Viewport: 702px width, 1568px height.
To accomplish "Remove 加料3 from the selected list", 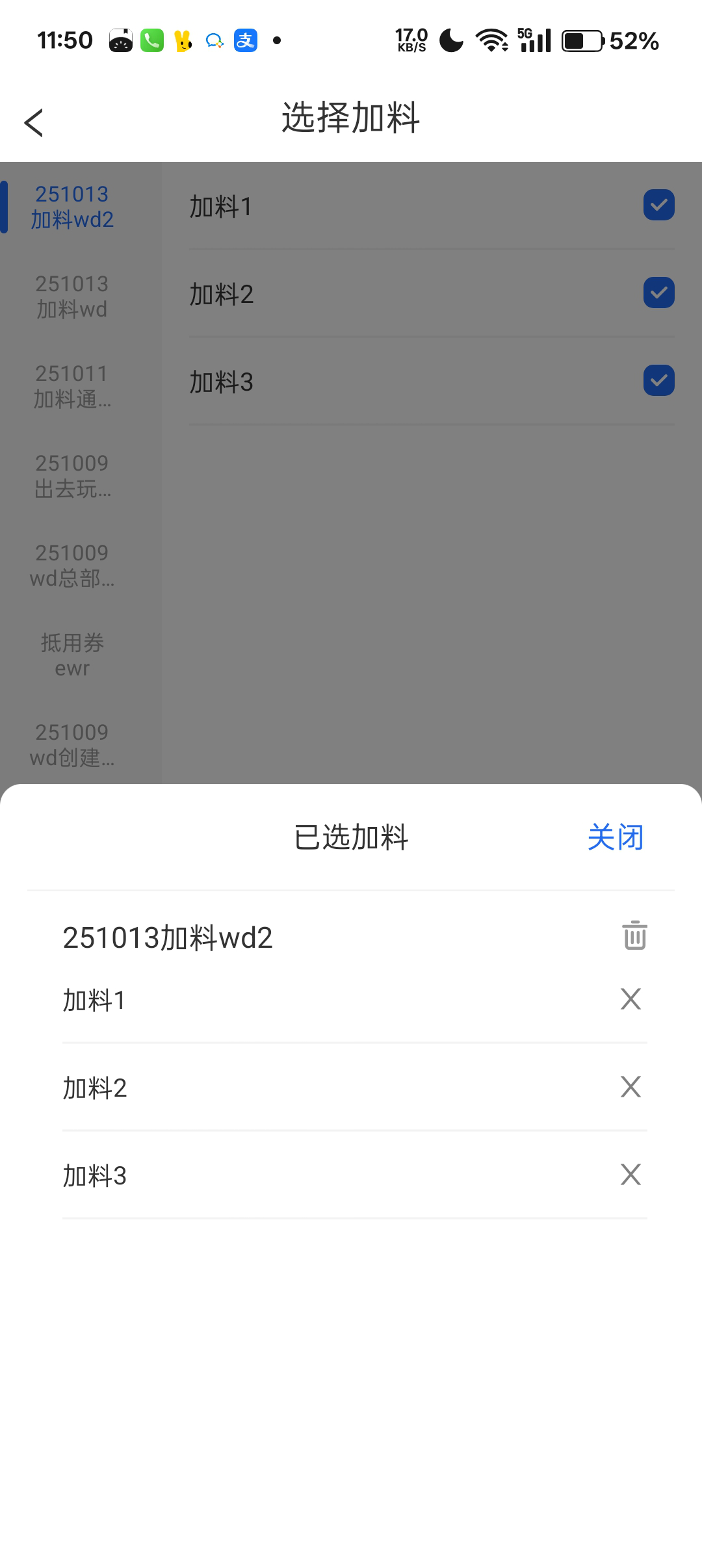I will pos(630,1175).
